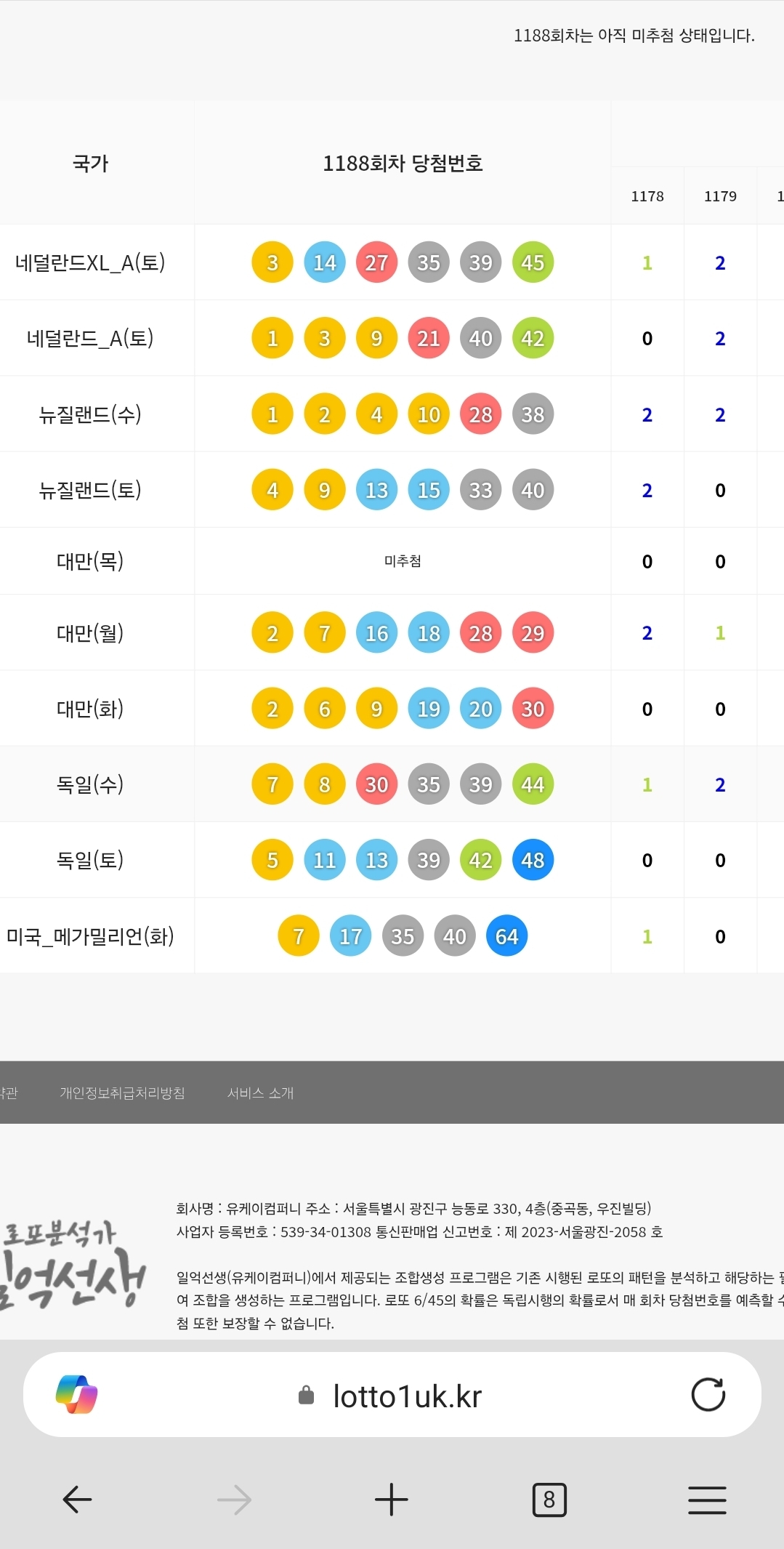The height and width of the screenshot is (1549, 784).
Task: Reload the page
Action: coord(708,1394)
